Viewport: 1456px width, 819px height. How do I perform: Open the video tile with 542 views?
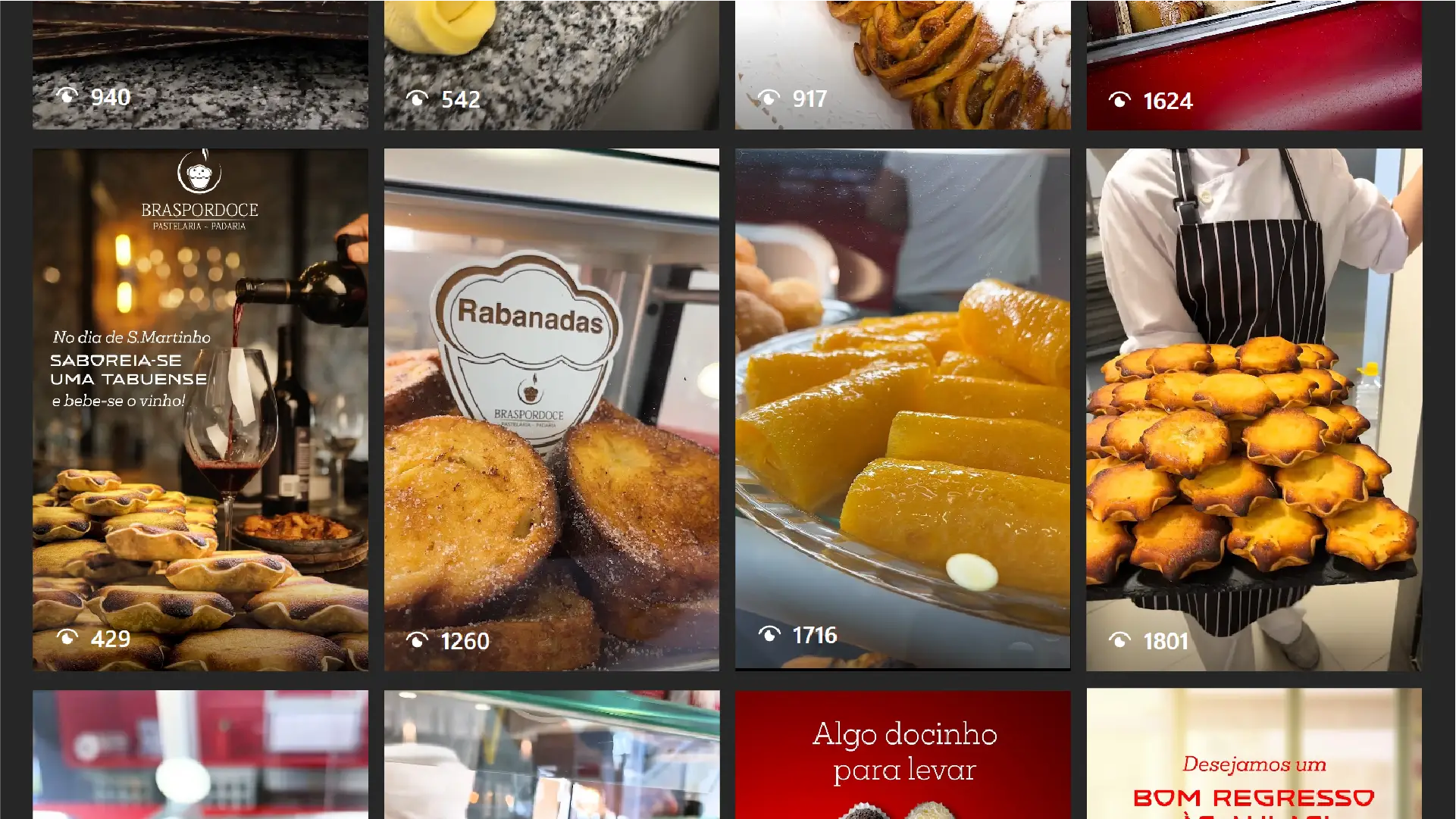(551, 64)
